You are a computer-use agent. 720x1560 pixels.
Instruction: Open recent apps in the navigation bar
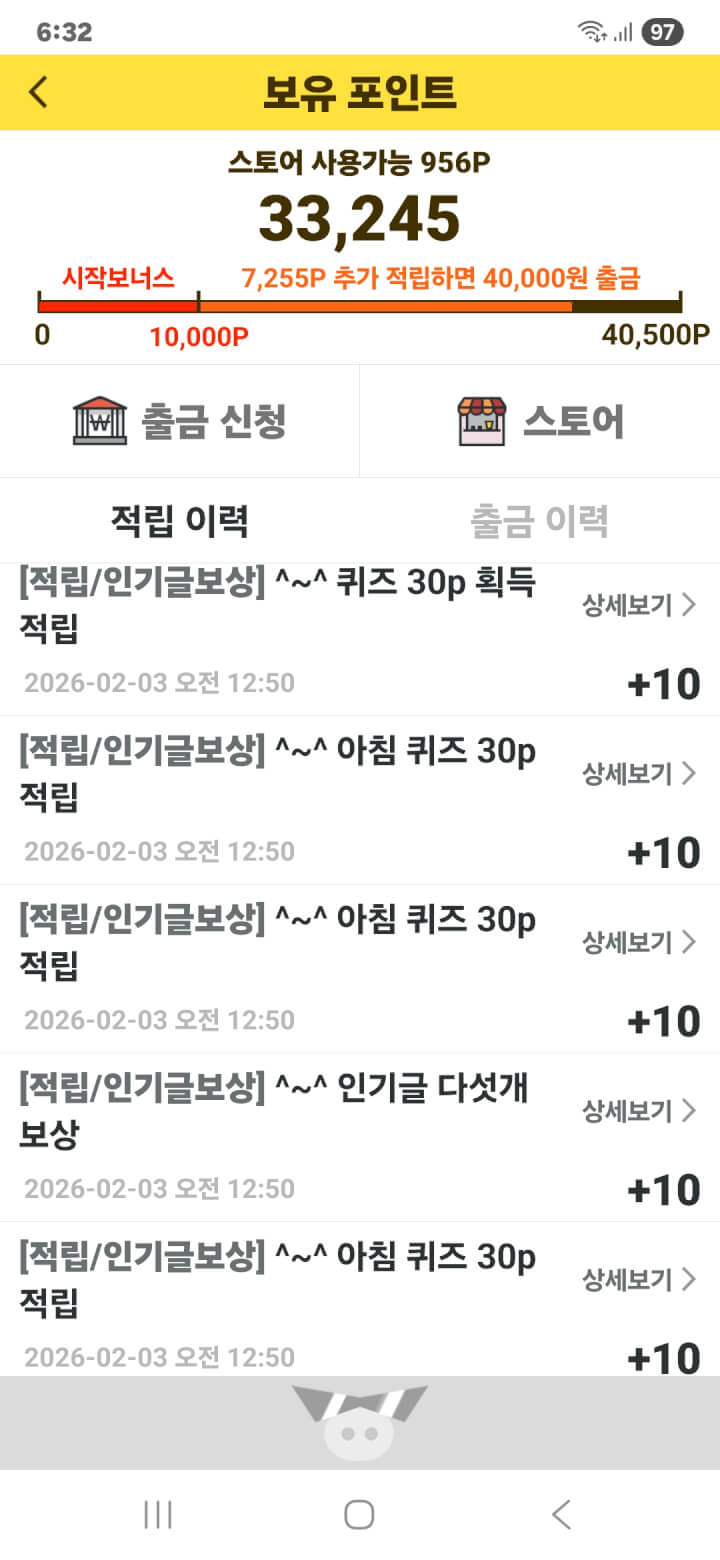click(x=158, y=1514)
